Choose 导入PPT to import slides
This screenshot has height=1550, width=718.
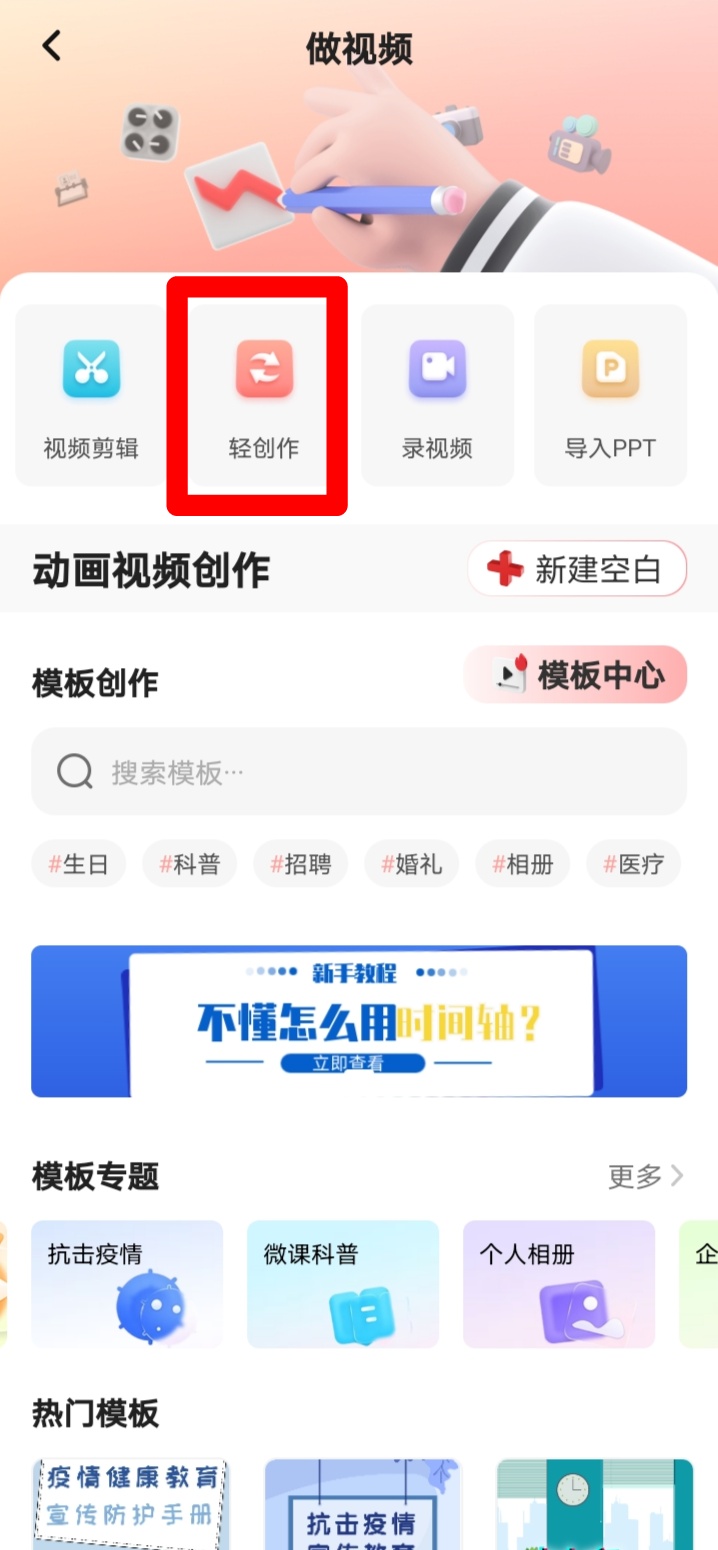tap(610, 396)
